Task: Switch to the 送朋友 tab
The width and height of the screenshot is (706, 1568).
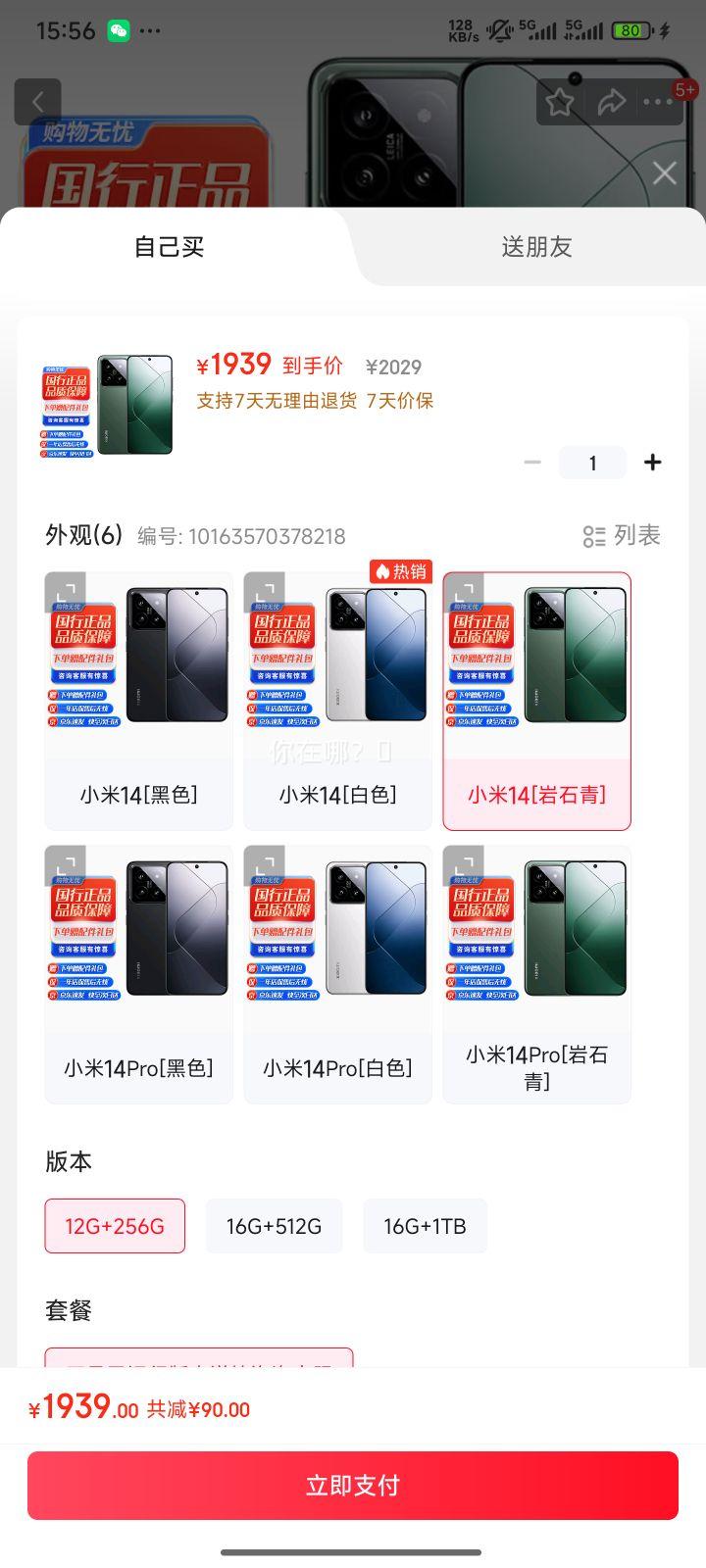Action: [536, 247]
